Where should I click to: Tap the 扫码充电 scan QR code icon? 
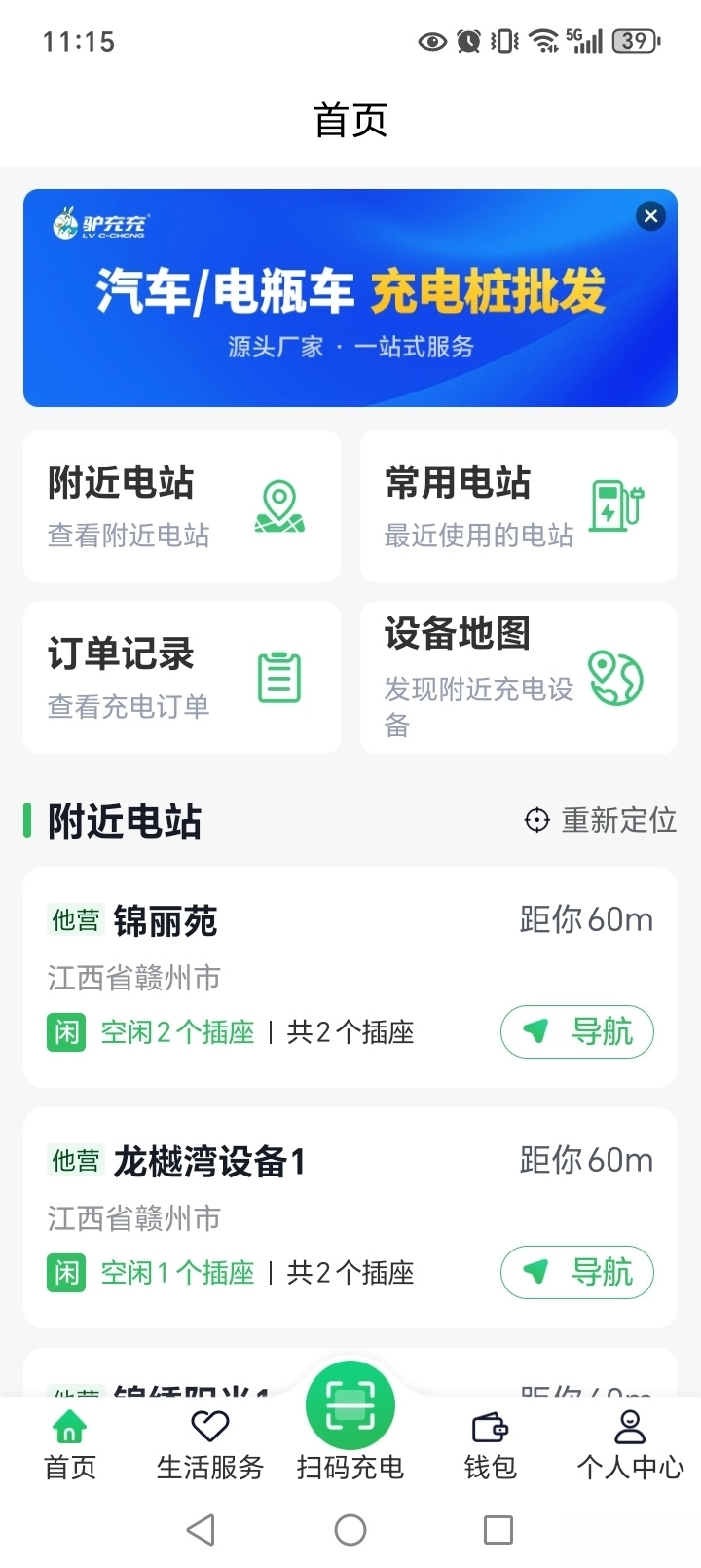click(350, 1403)
